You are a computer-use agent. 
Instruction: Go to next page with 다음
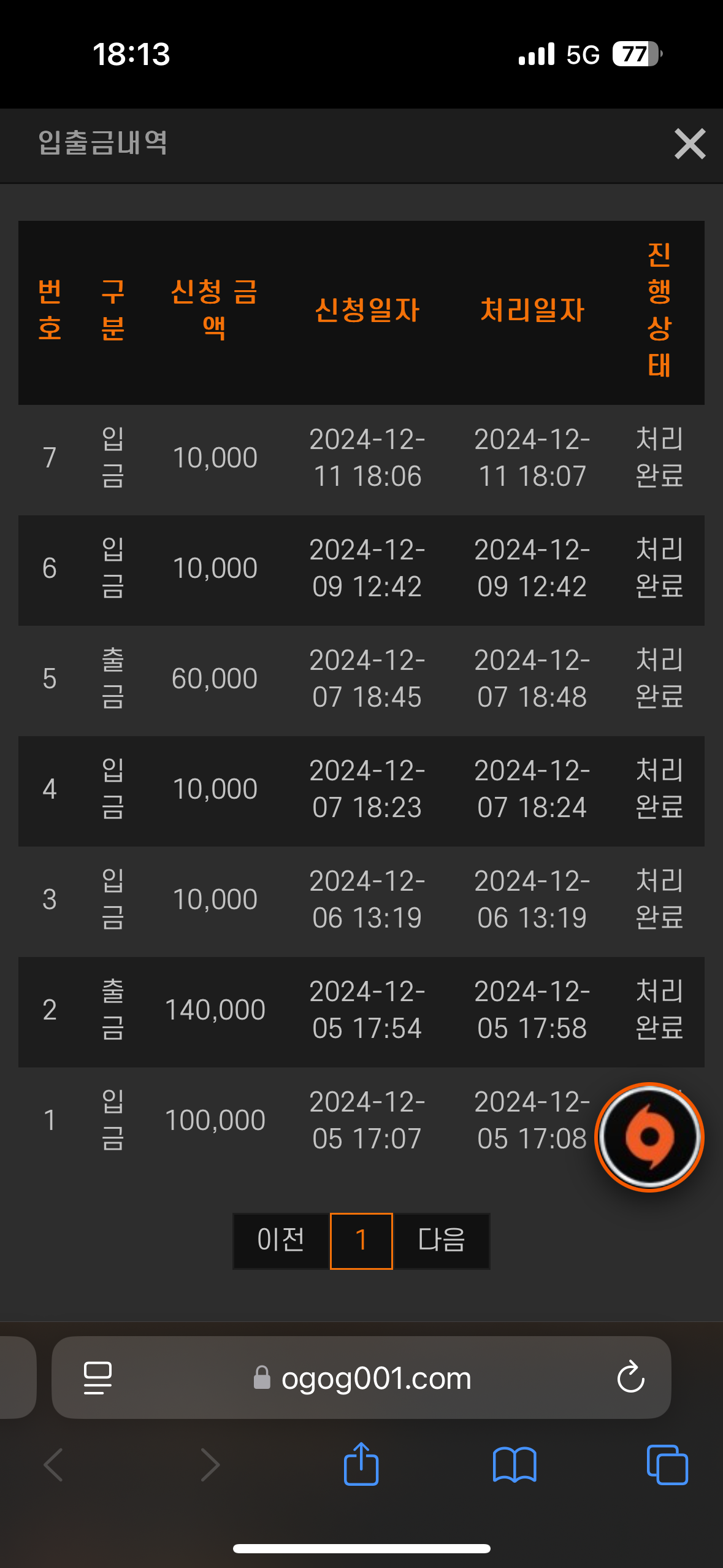point(442,1240)
